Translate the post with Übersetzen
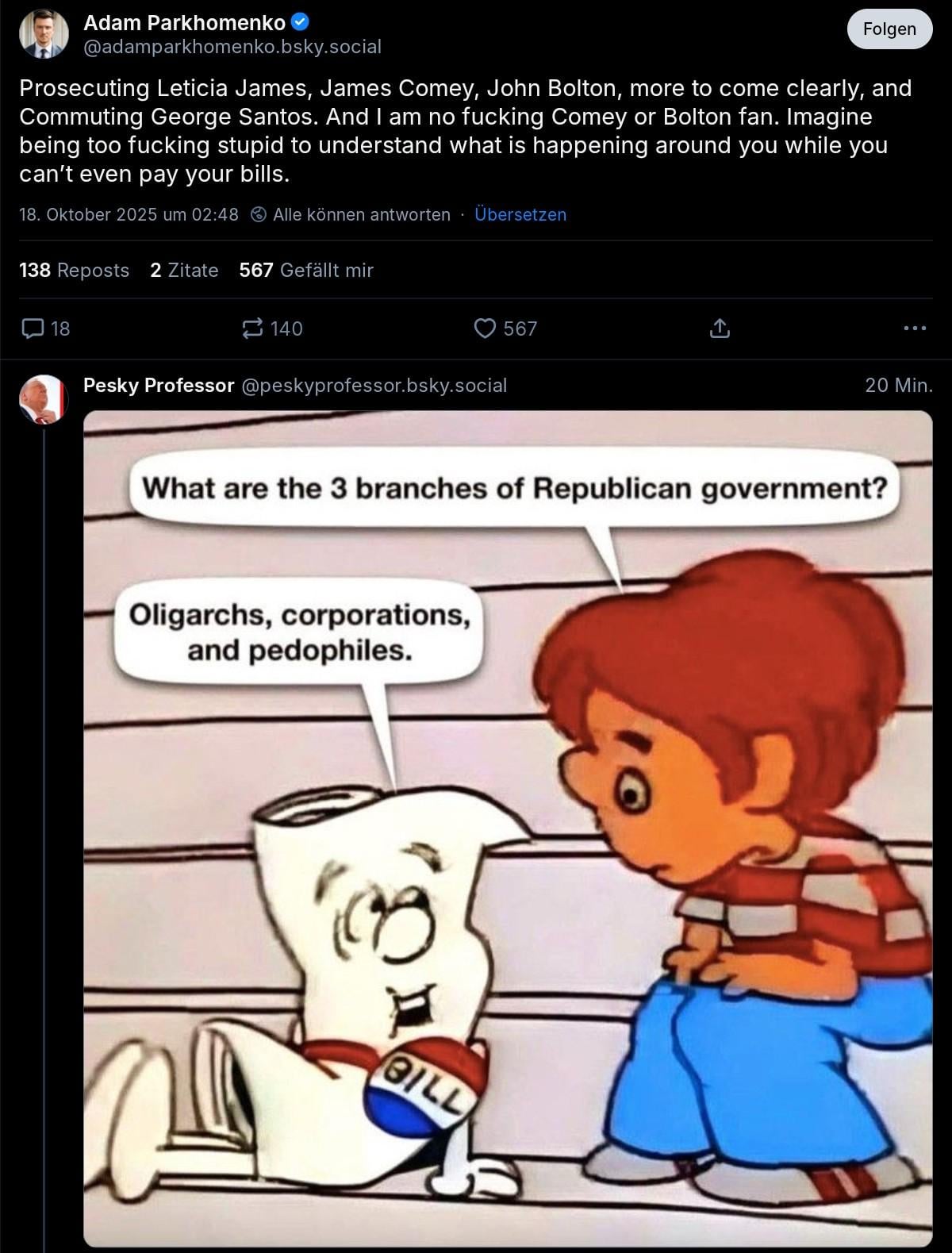 point(520,214)
